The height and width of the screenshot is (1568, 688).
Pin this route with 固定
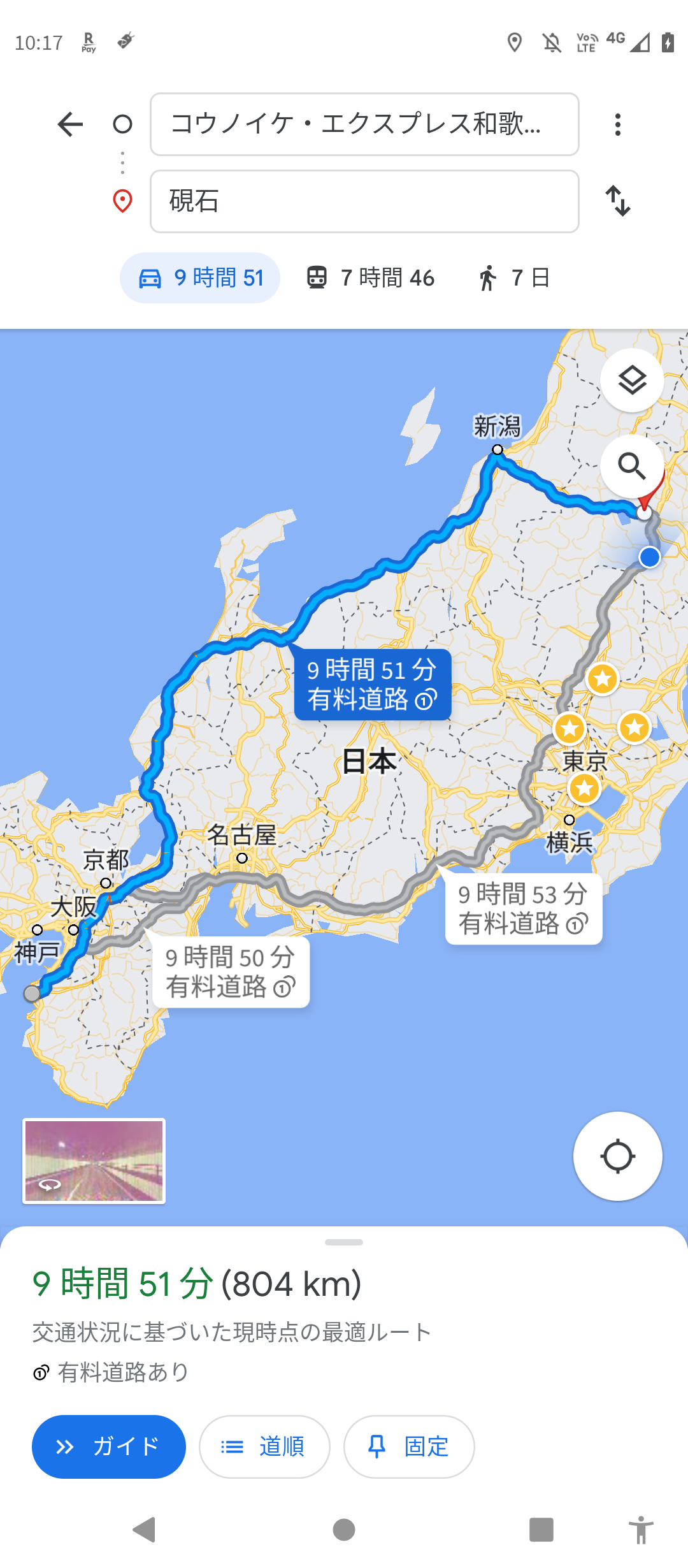tap(409, 1446)
